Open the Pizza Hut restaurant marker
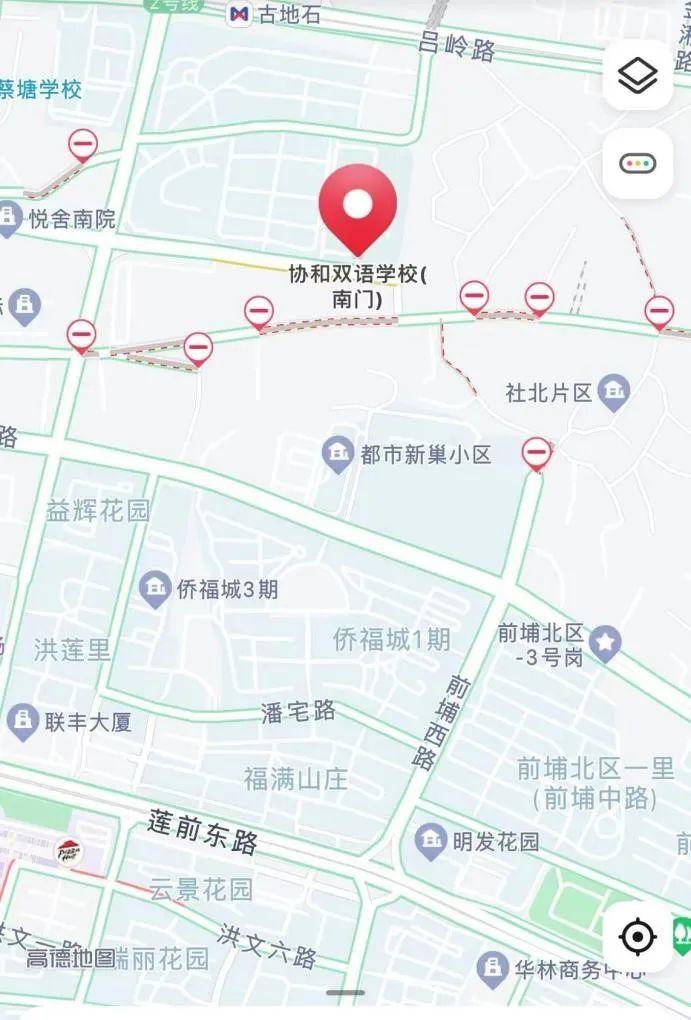691x1020 pixels. (x=69, y=852)
